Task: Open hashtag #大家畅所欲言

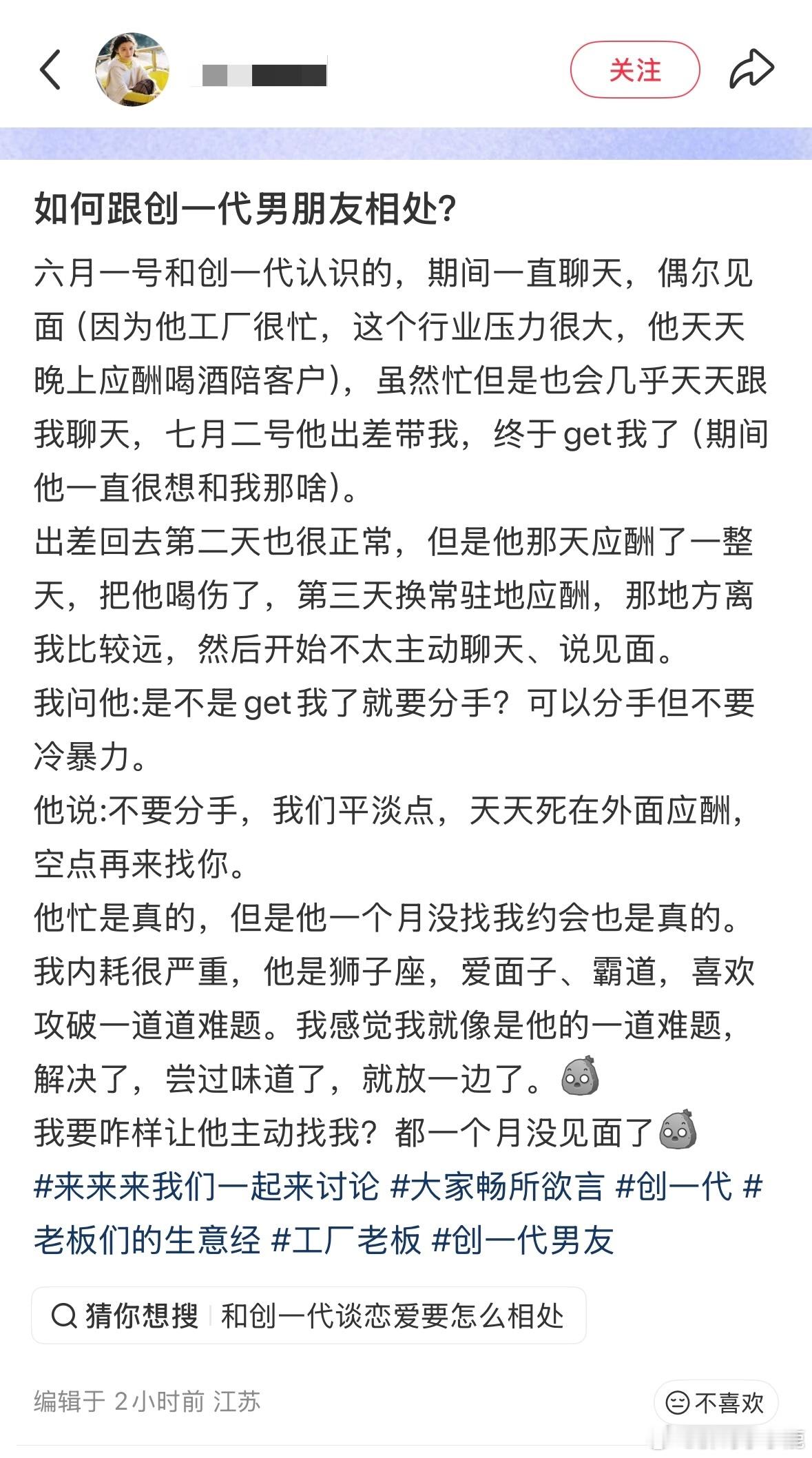Action: [497, 1187]
